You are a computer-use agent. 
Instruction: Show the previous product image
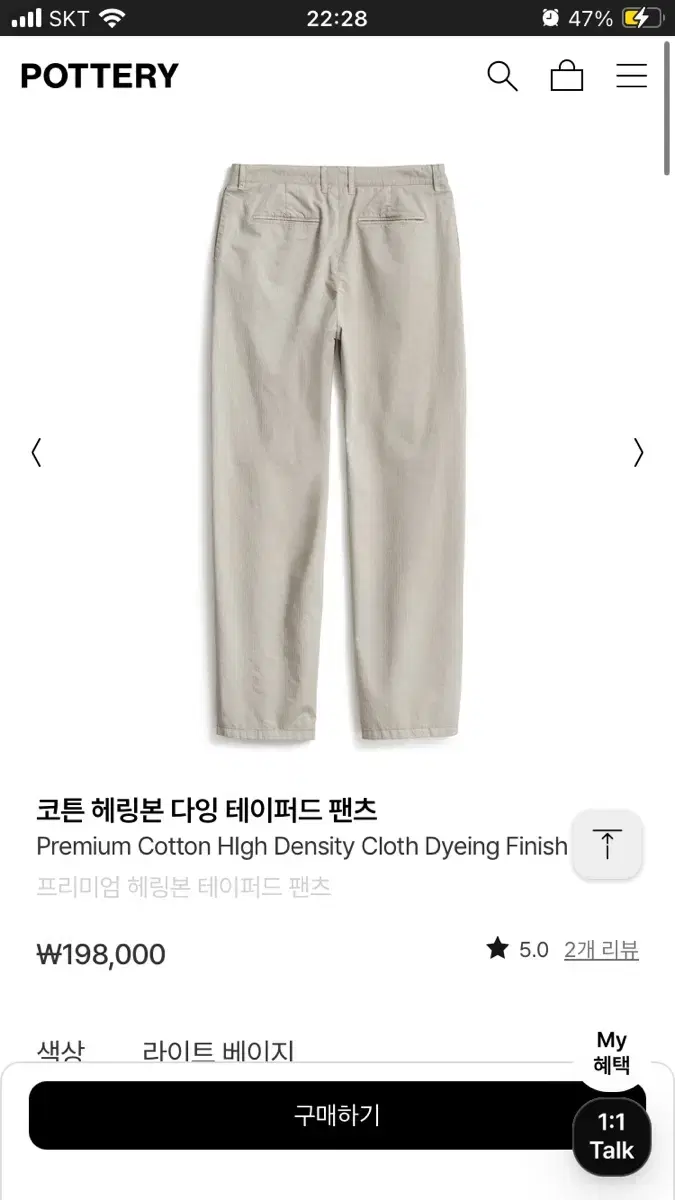coord(37,453)
